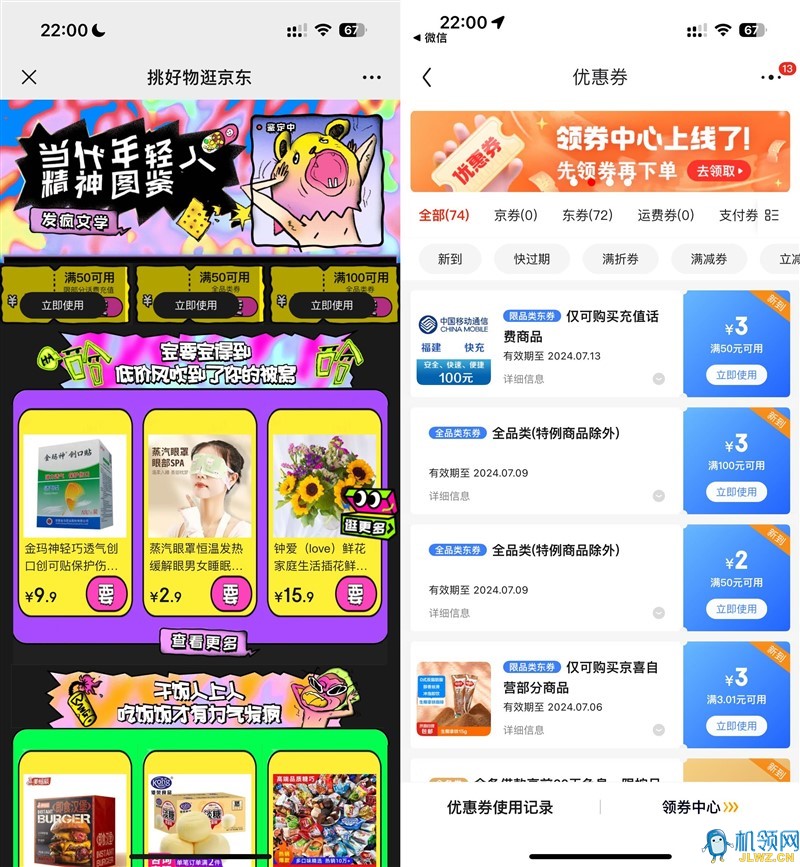Filter coupons by 快过期
The image size is (800, 867).
[x=532, y=259]
